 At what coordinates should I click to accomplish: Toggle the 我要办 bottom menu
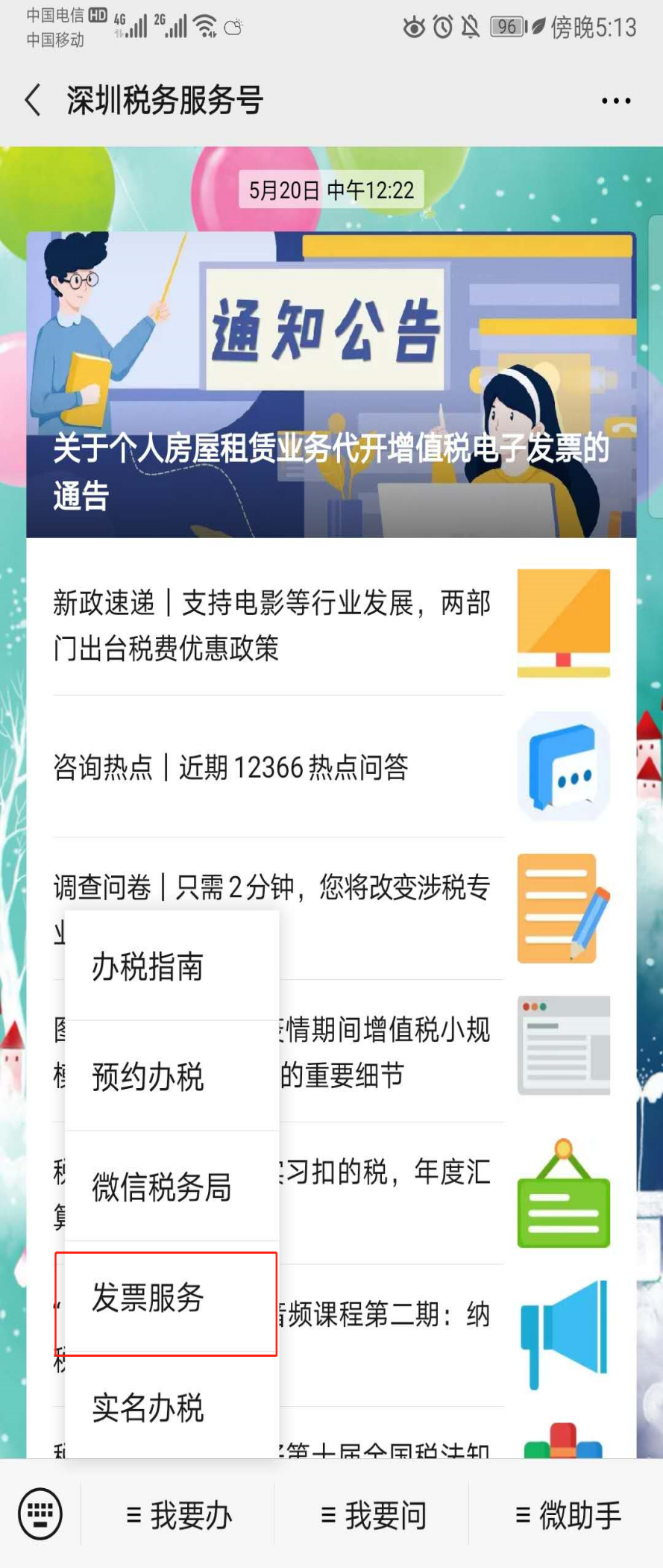pos(179,1515)
